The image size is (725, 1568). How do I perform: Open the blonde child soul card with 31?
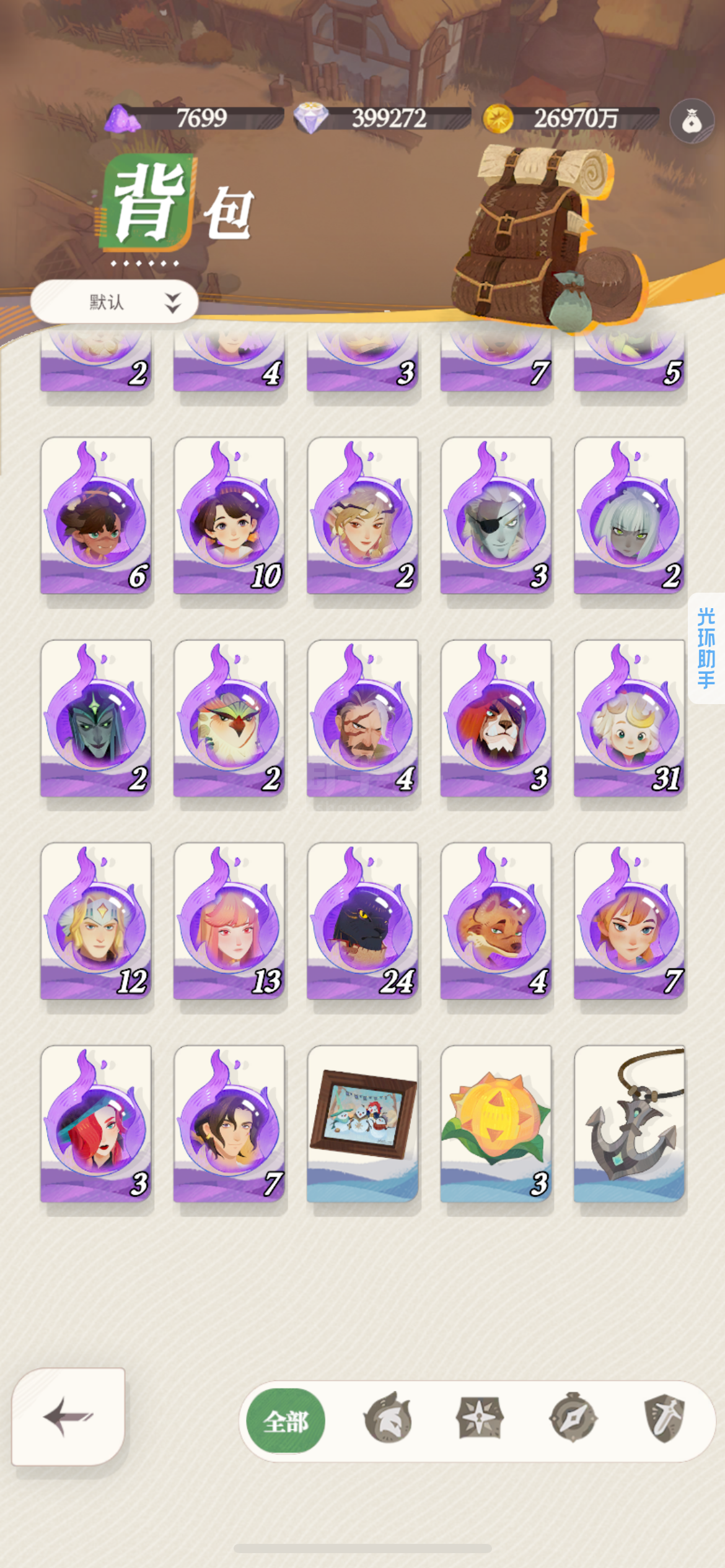(629, 718)
